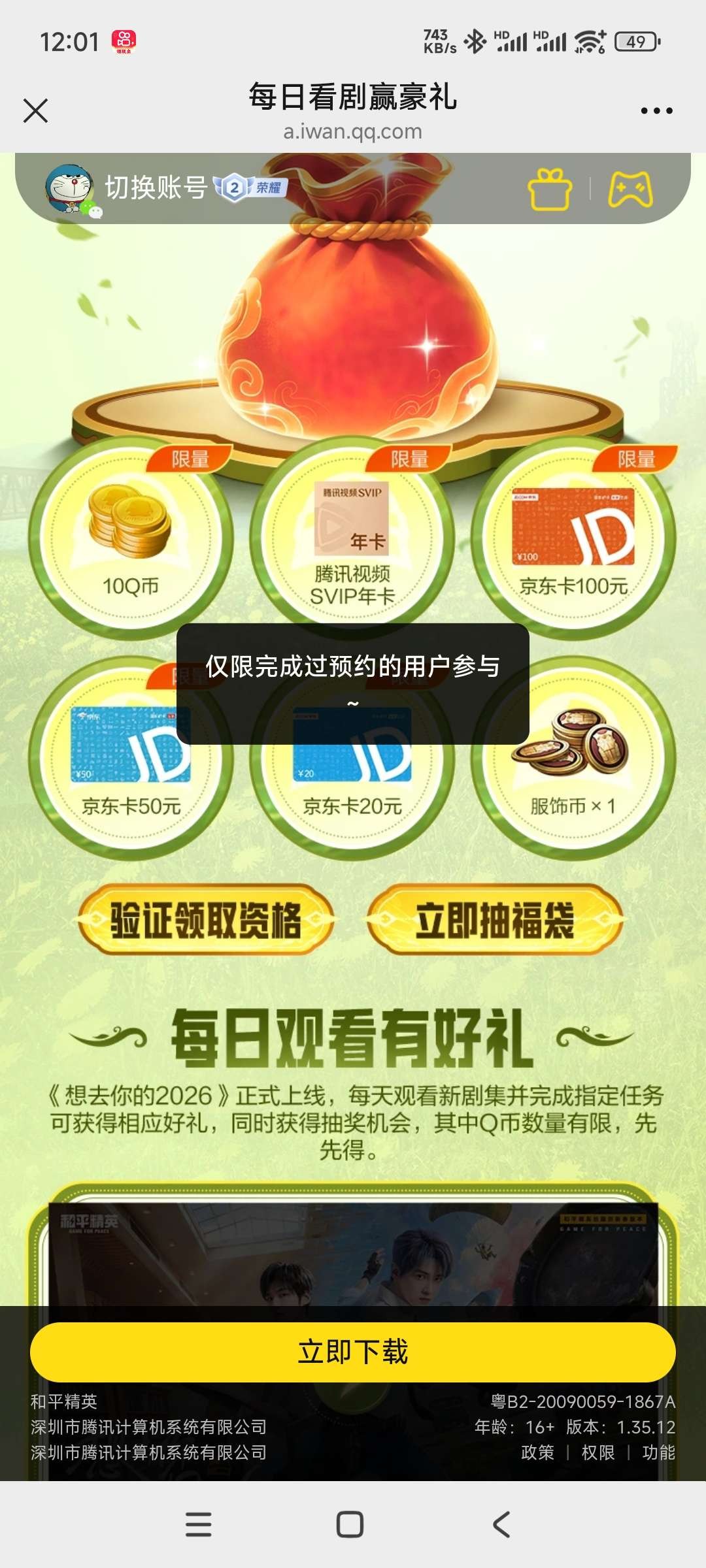Open the 权限 link
Screen dimensions: 706x1568
pos(598,1452)
